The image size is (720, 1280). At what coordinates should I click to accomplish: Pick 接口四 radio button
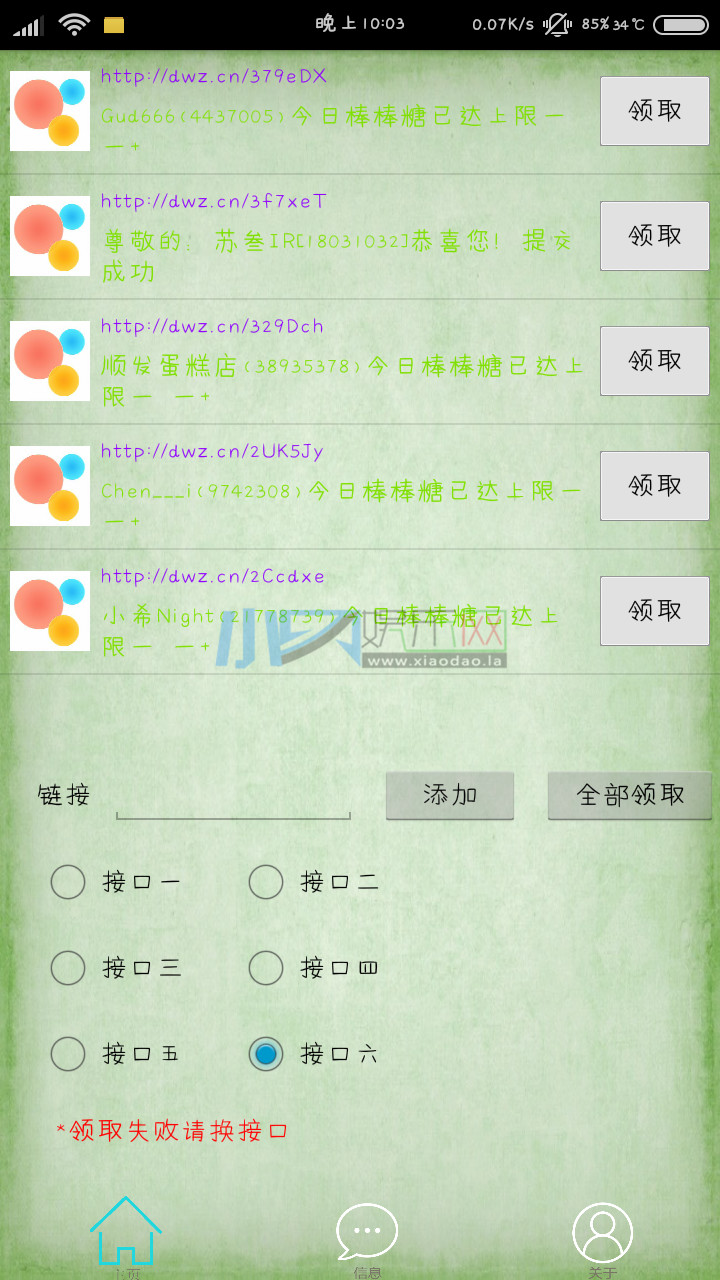pos(314,968)
